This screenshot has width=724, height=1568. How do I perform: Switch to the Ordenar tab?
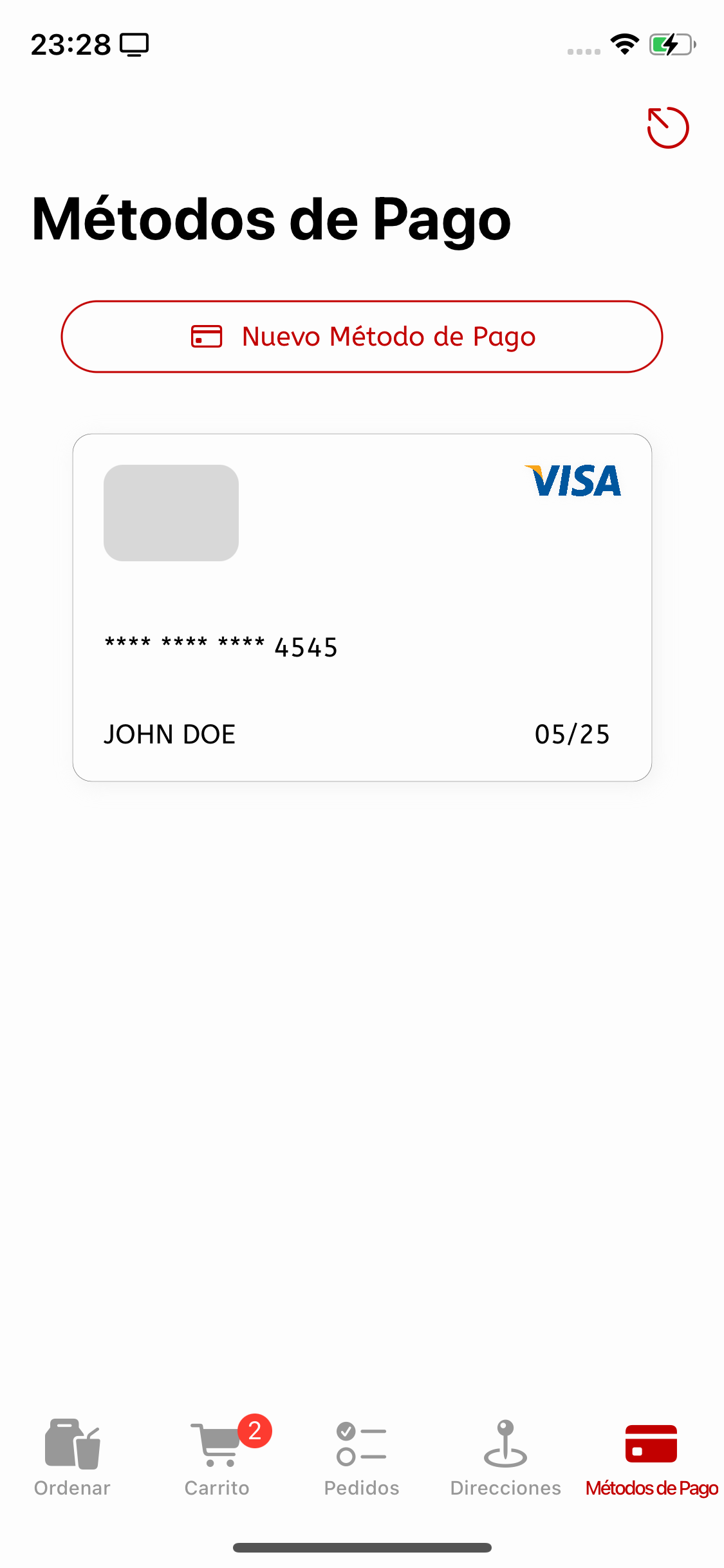72,1457
